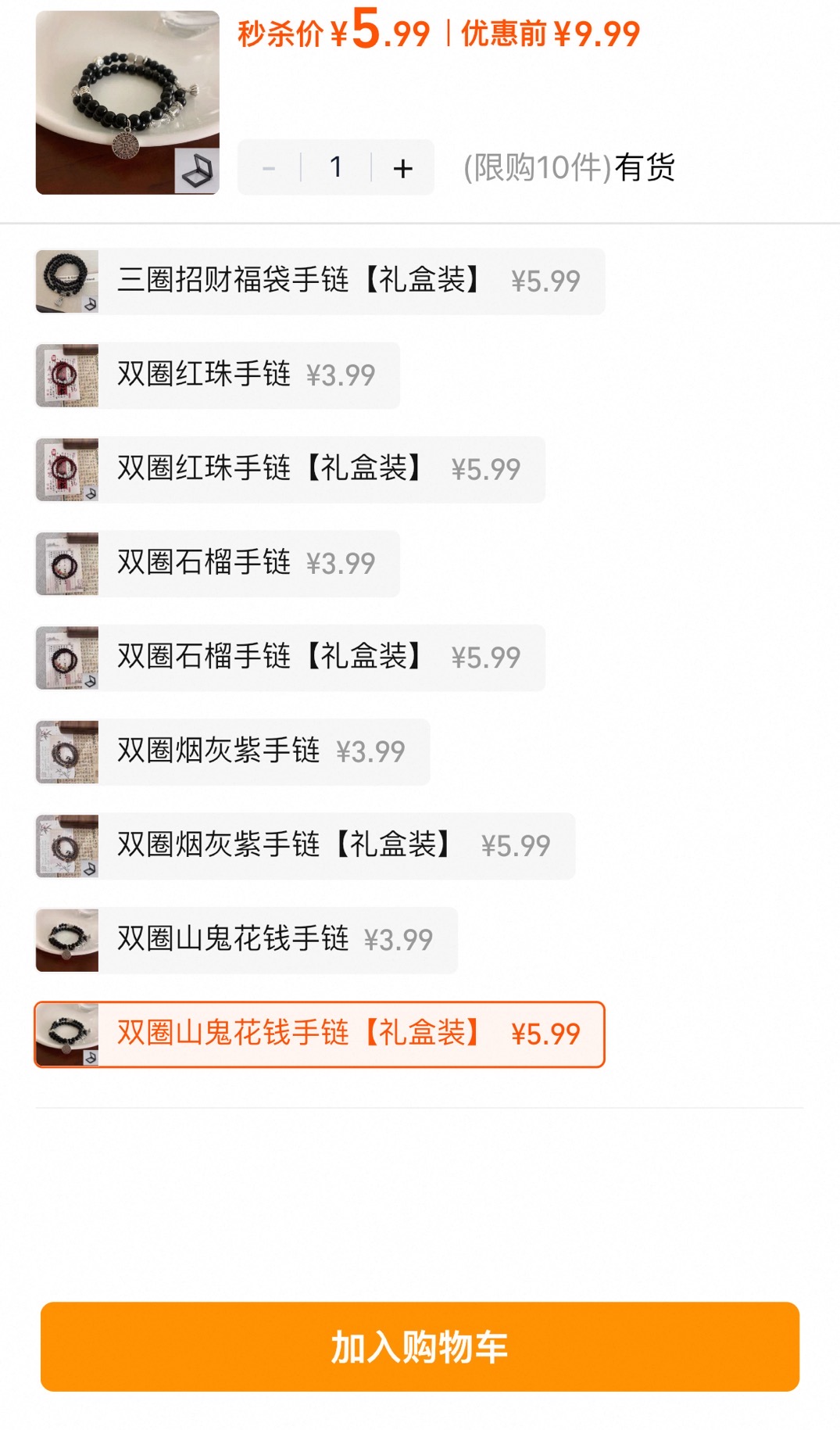Choose 双圈山鬼花钱手链 ¥3.99 option
This screenshot has height=1430, width=840.
(x=246, y=940)
